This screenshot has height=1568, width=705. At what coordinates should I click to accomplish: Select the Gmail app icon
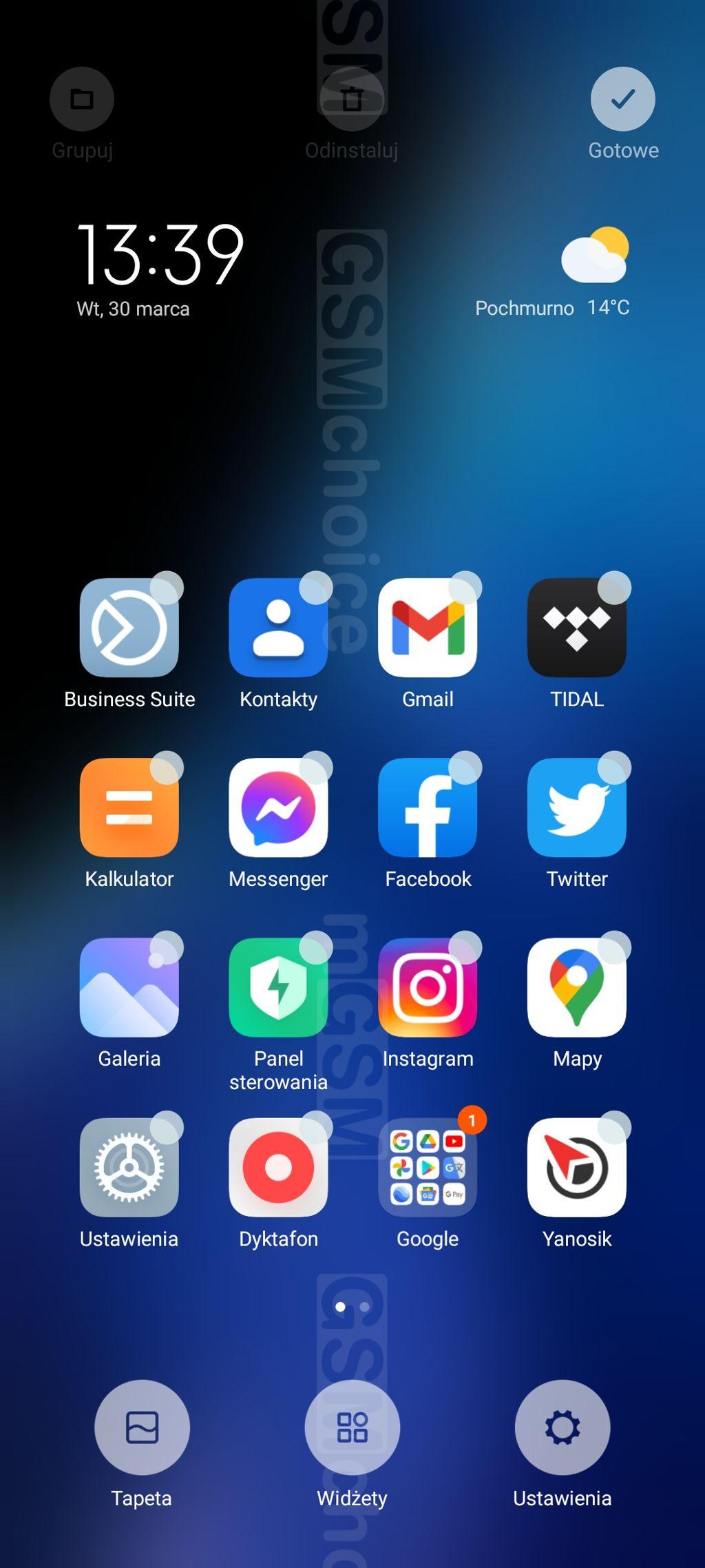point(428,628)
